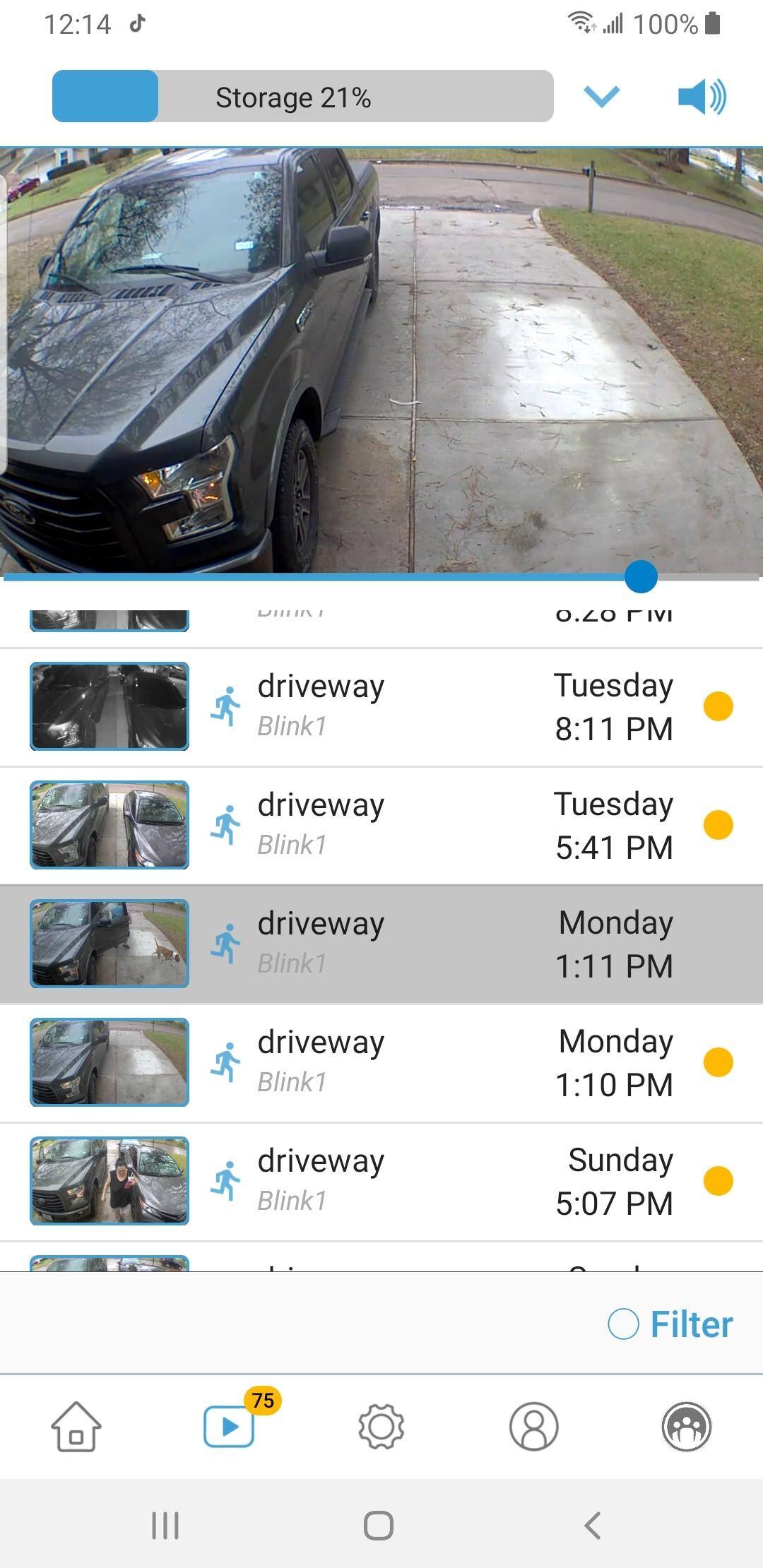Screen dimensions: 763x1568
Task: Enable the Filter option
Action: point(670,1324)
